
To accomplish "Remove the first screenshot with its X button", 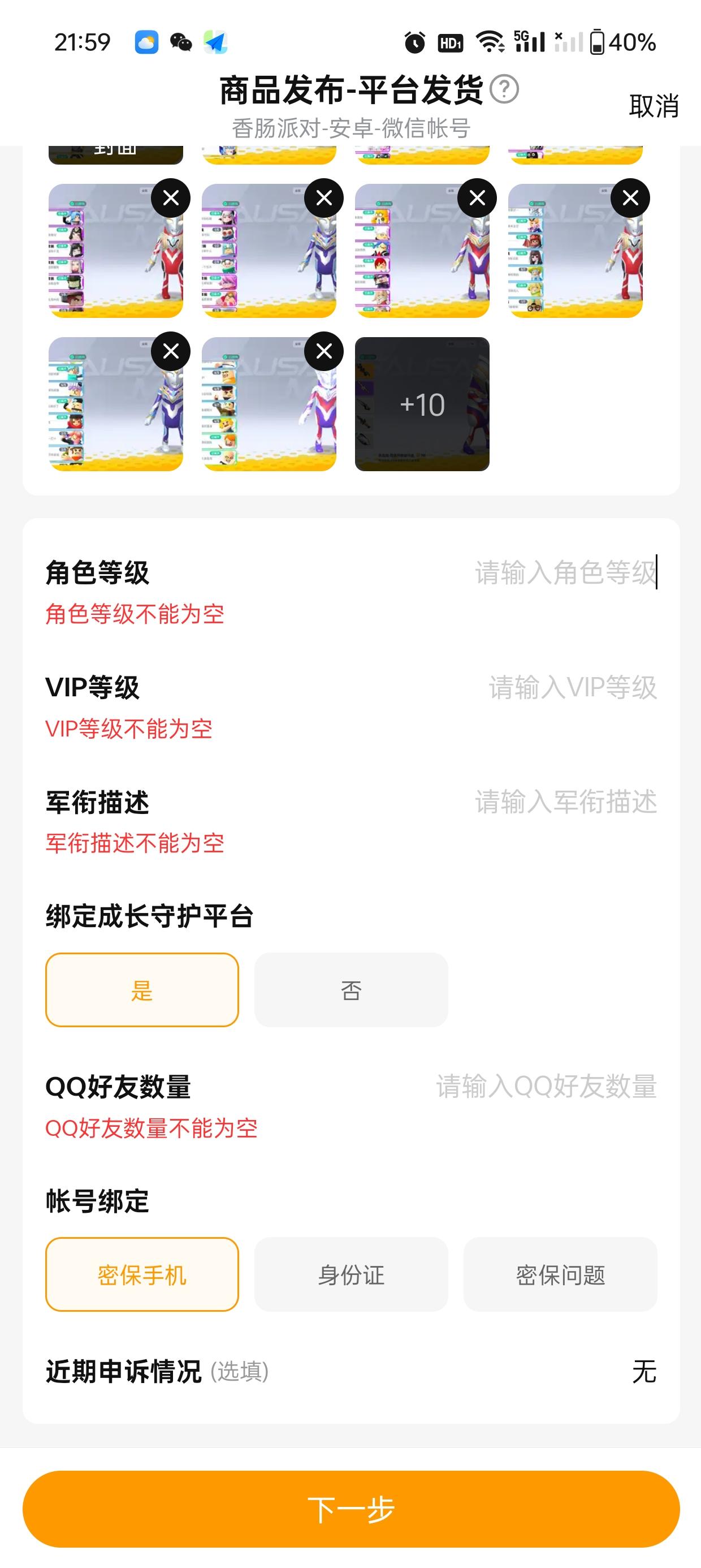I will point(170,197).
